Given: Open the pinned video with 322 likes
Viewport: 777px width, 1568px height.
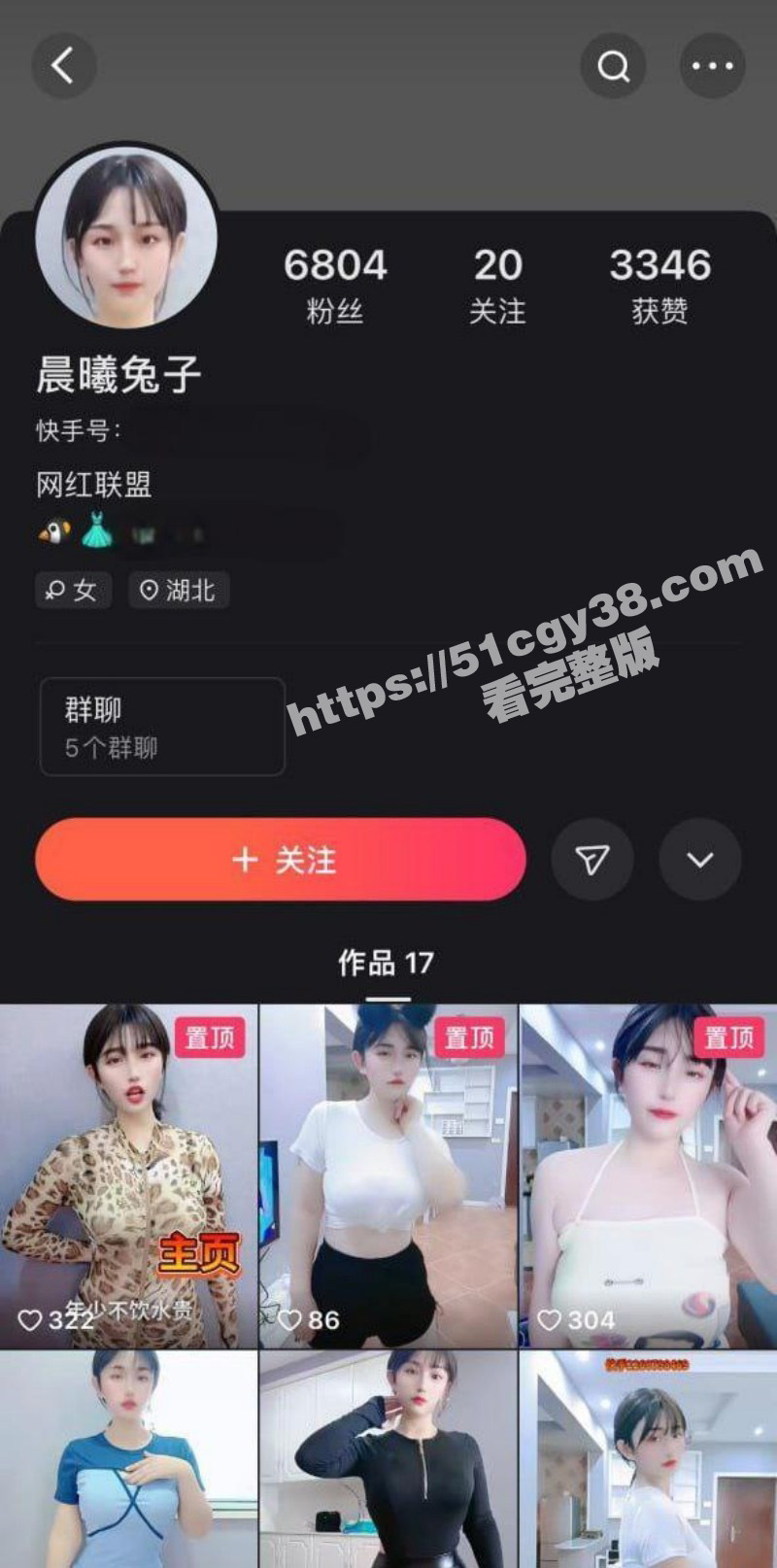Looking at the screenshot, I should pyautogui.click(x=128, y=1176).
